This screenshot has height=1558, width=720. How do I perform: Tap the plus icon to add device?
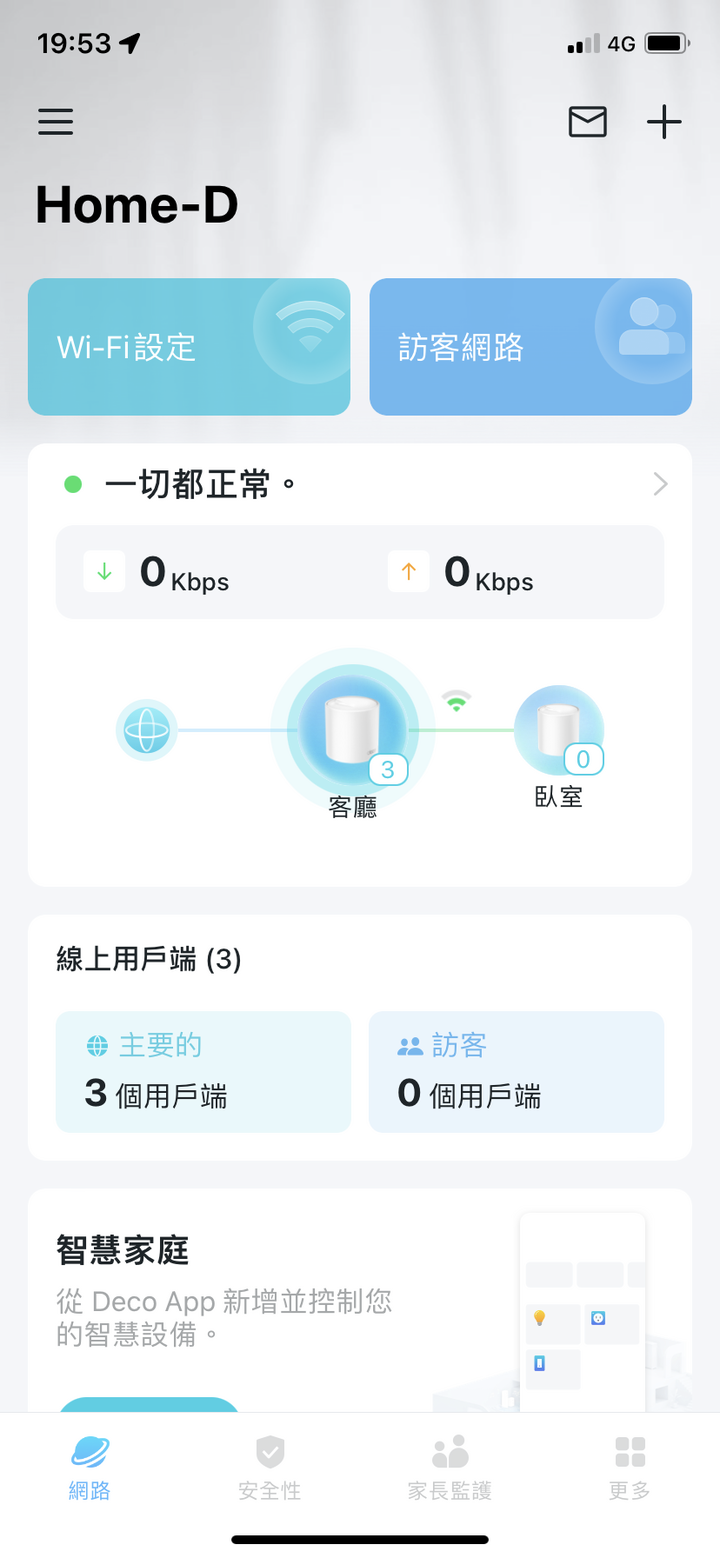click(664, 122)
